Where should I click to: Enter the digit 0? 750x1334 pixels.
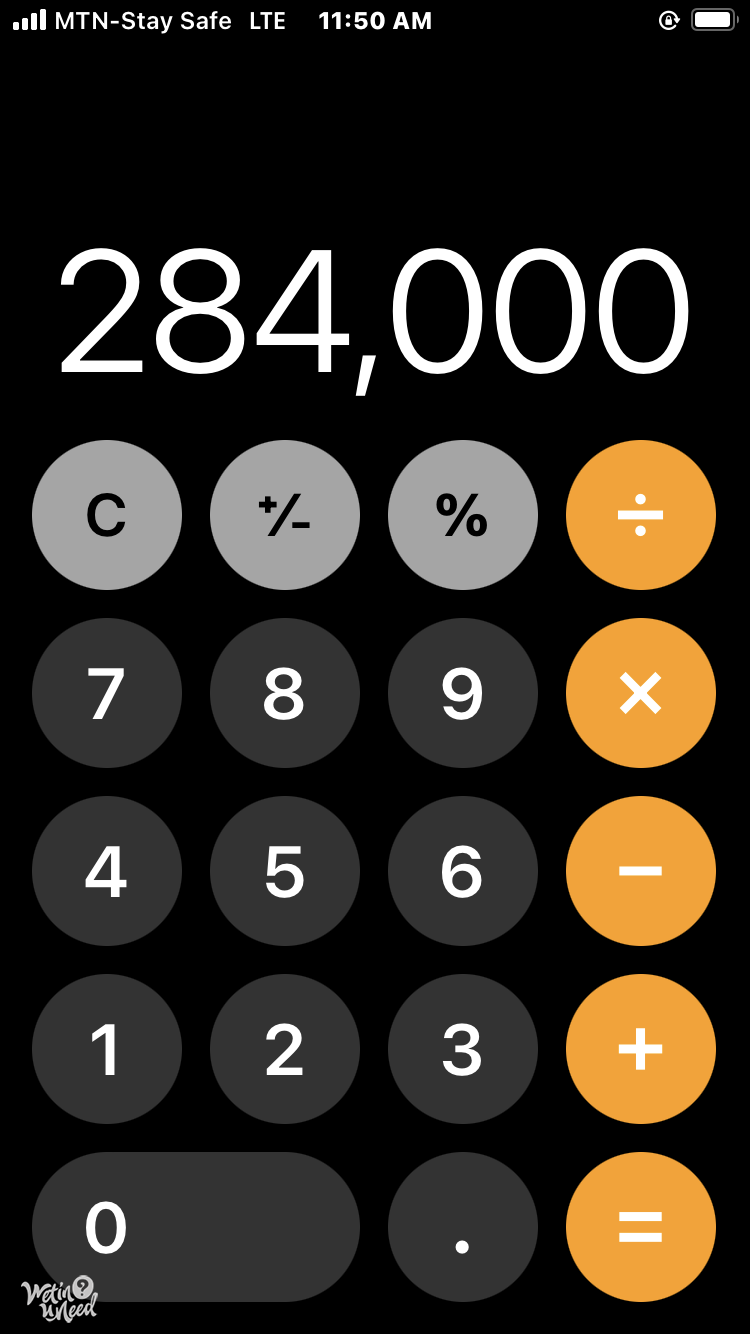pos(196,1227)
